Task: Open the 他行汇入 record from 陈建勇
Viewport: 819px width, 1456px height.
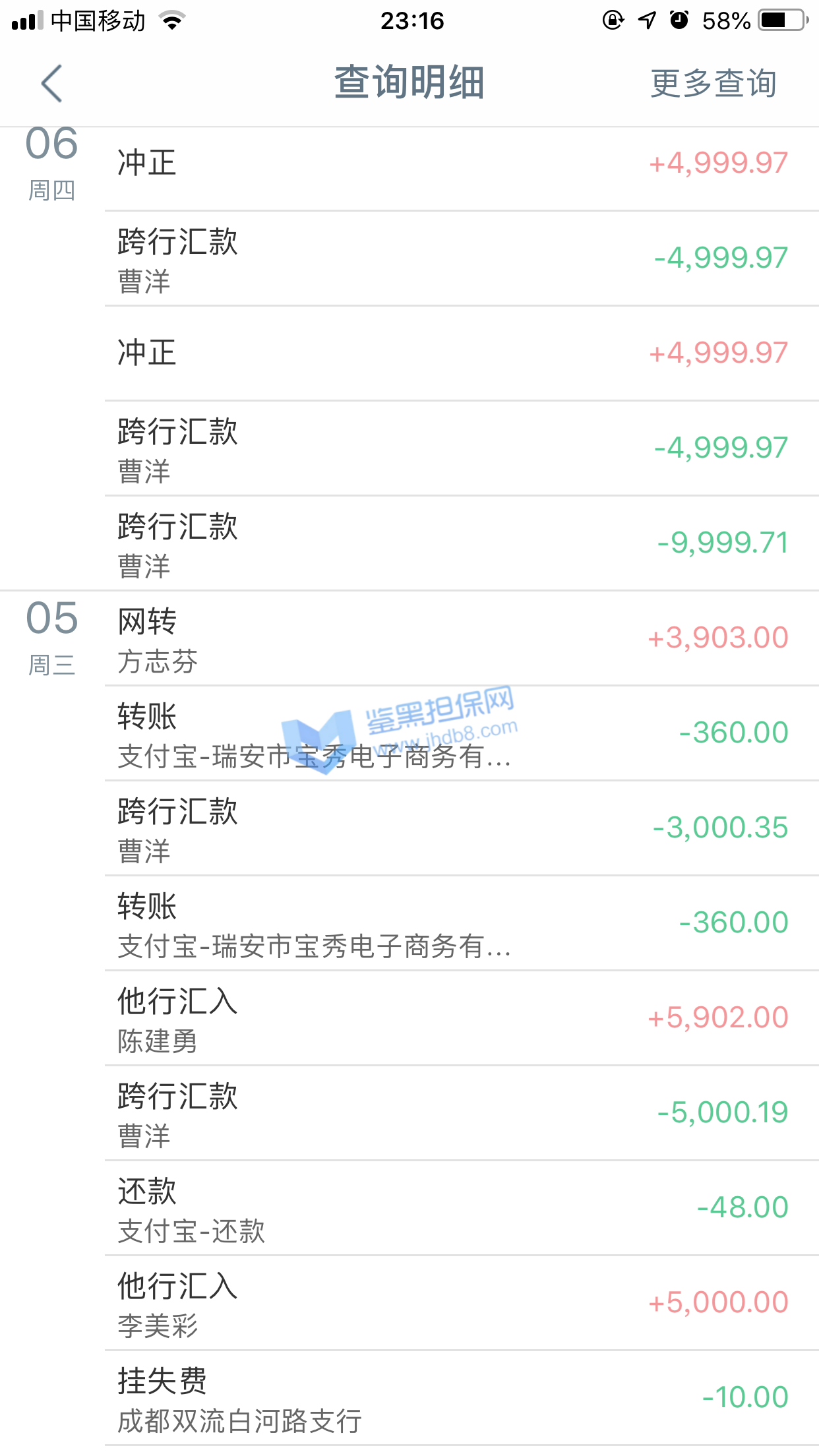Action: coord(455,1018)
